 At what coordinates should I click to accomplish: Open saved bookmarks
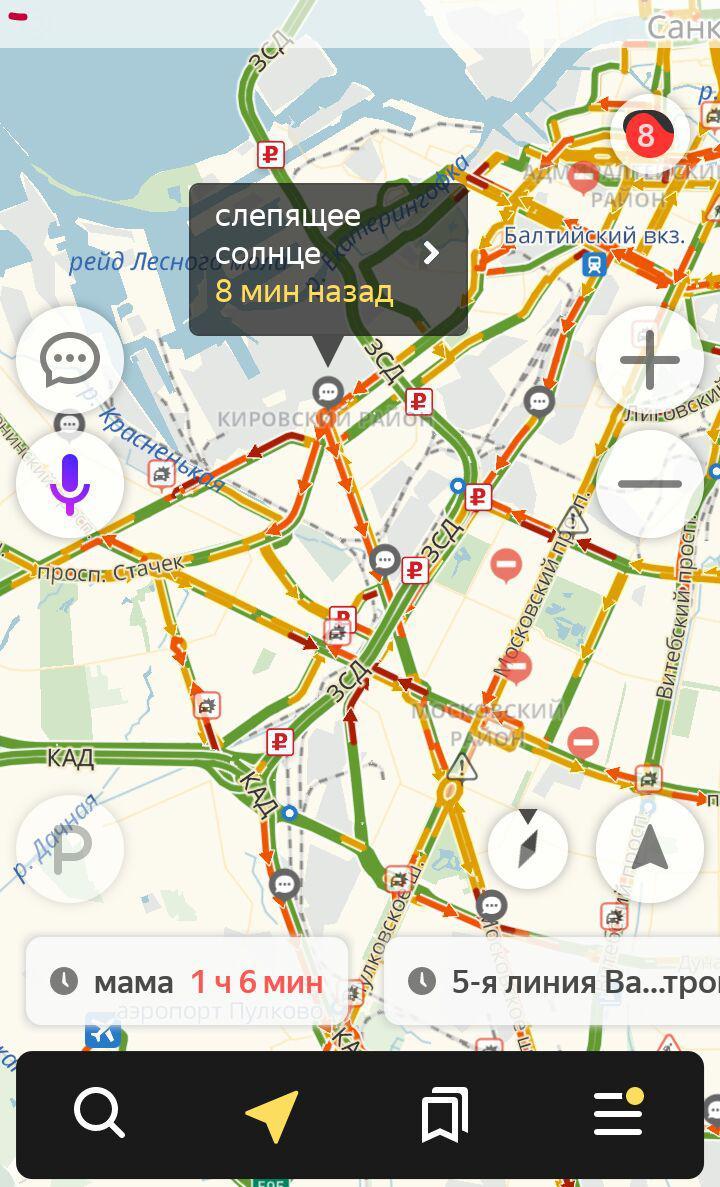click(x=445, y=1114)
